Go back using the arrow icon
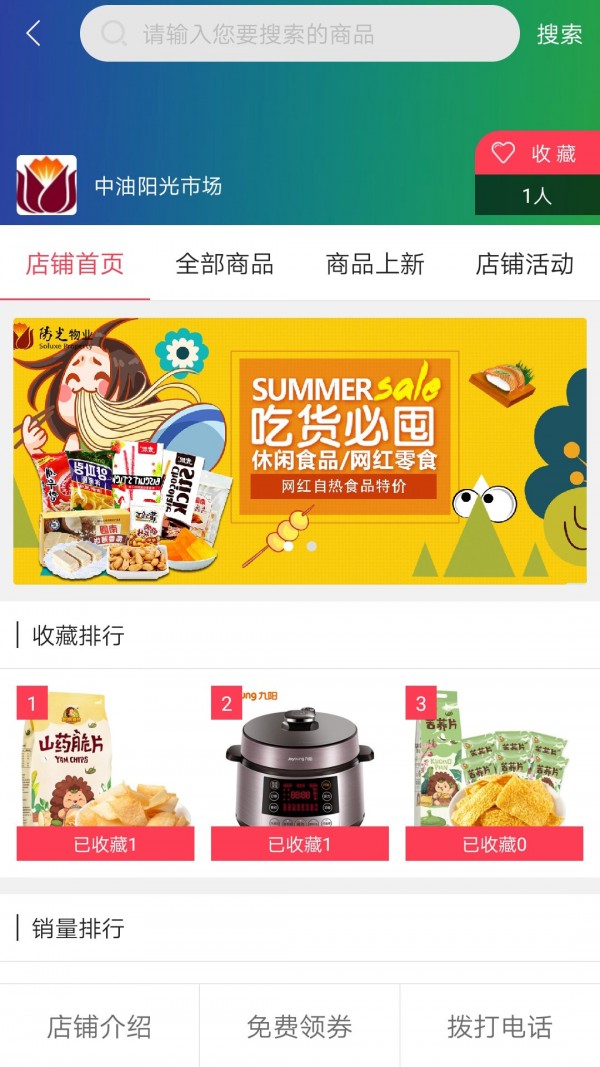The height and width of the screenshot is (1067, 600). pos(33,34)
